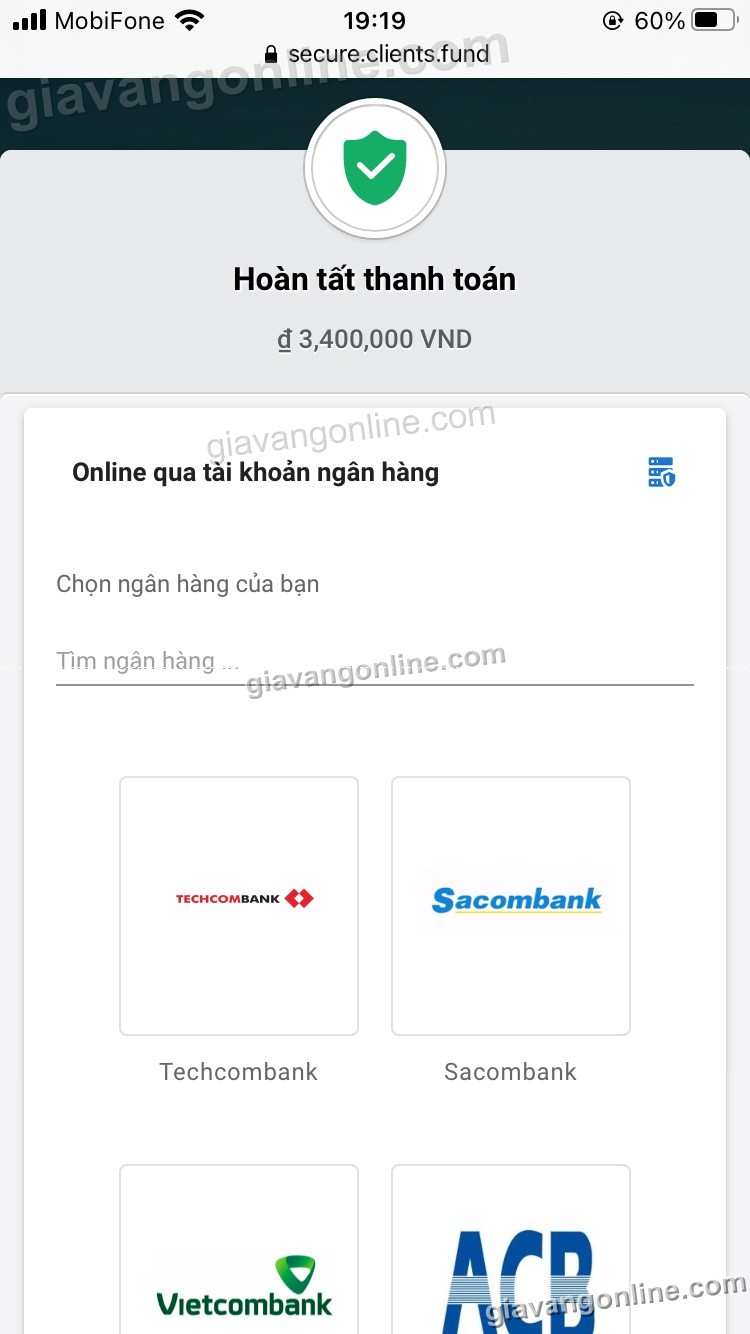Select the ACB bank tile
This screenshot has height=1334, width=750.
511,1249
